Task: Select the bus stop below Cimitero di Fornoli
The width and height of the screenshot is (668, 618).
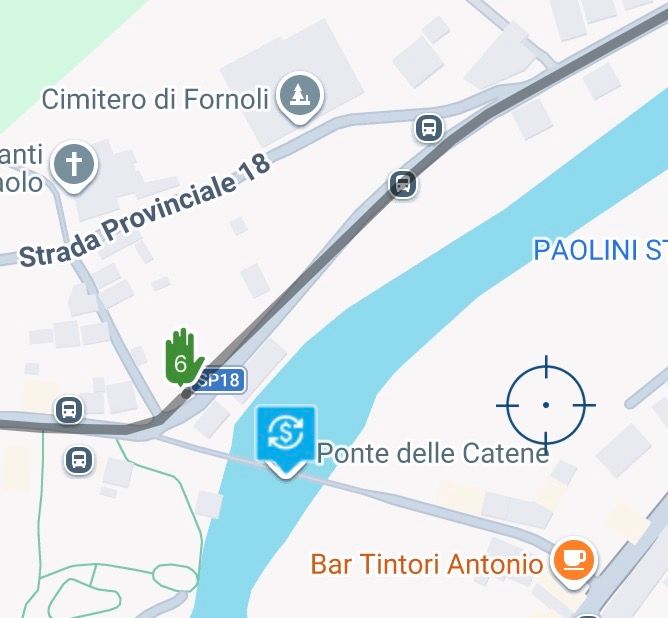Action: (429, 128)
